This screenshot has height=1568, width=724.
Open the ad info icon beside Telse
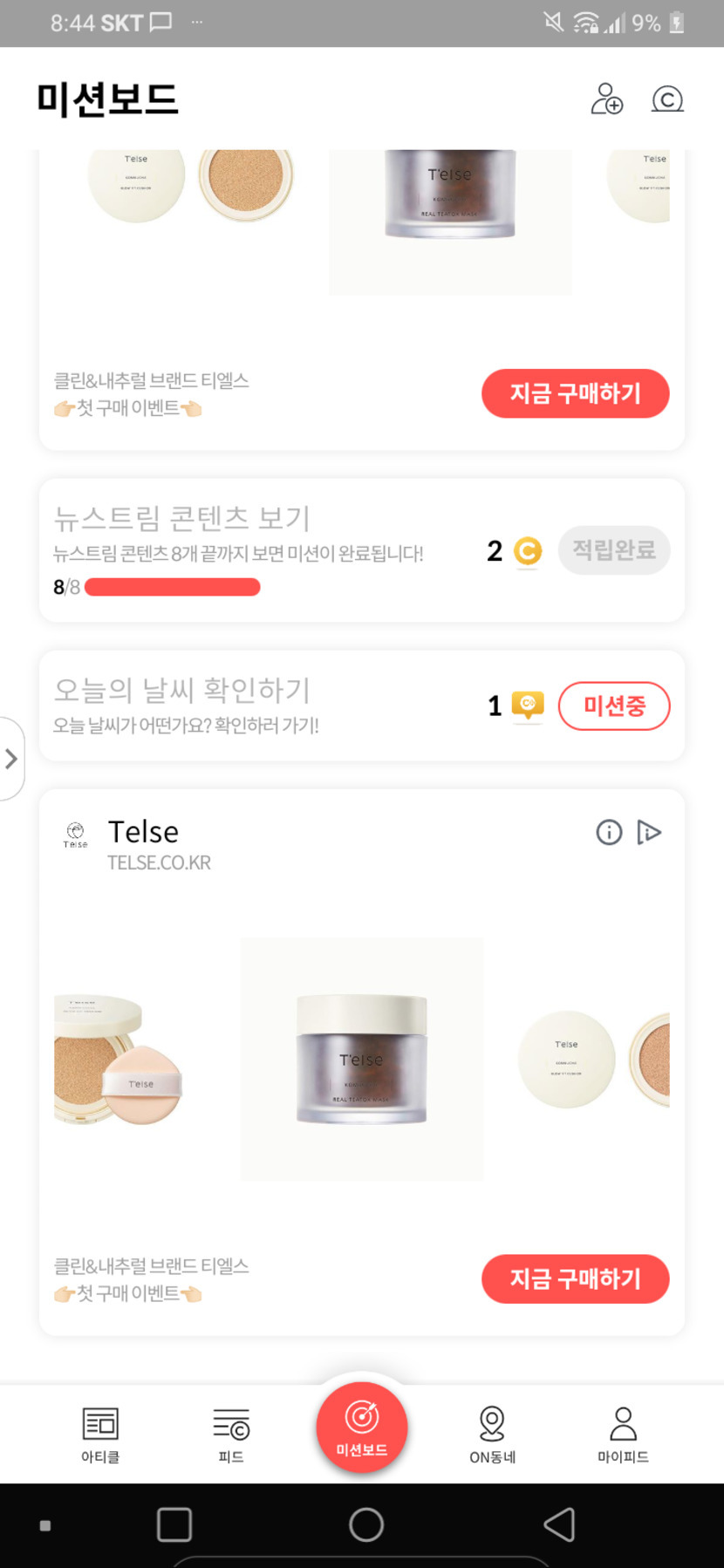pos(609,833)
